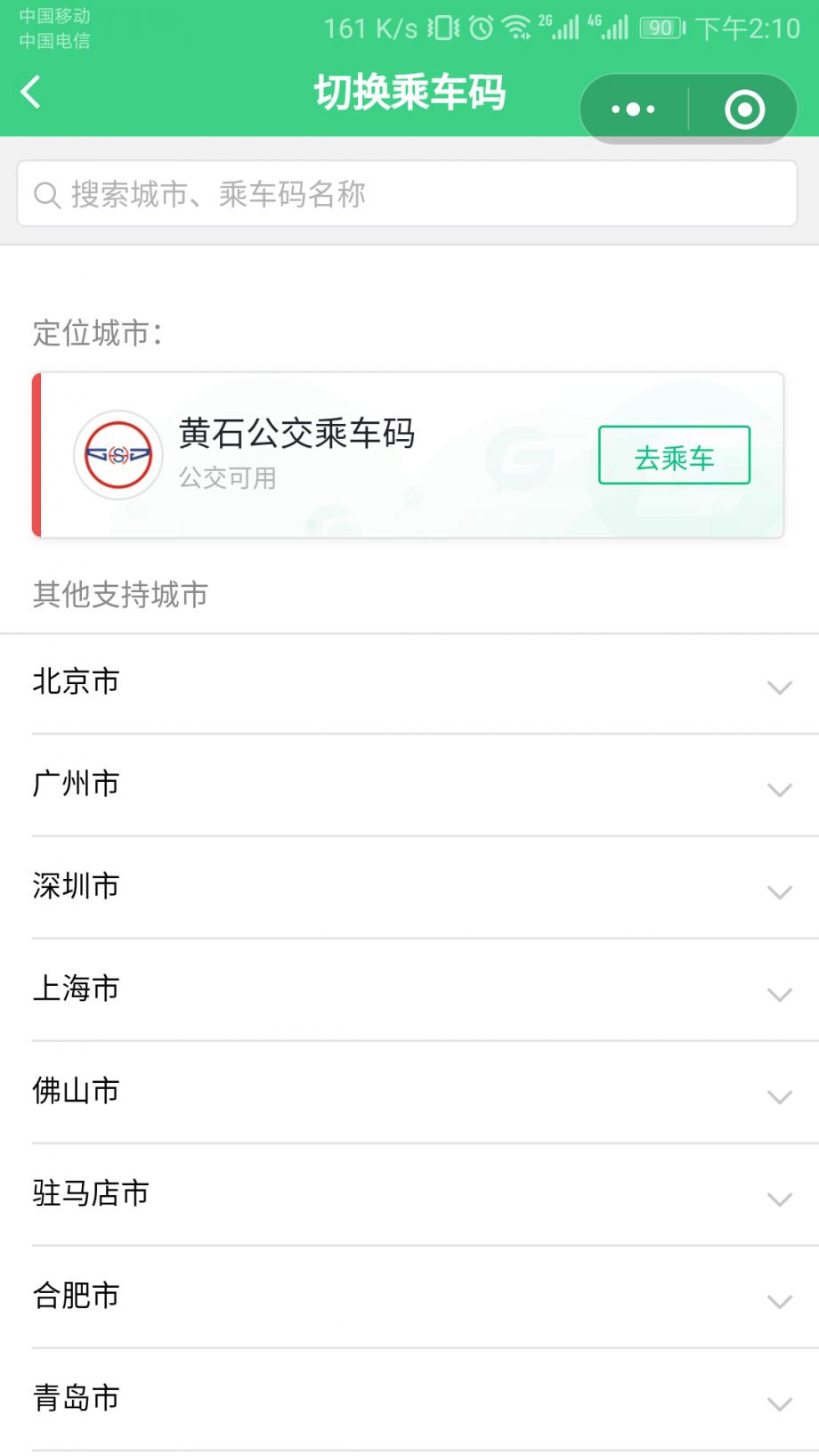The height and width of the screenshot is (1456, 819).
Task: Expand 深圳市 row
Action: (x=409, y=888)
